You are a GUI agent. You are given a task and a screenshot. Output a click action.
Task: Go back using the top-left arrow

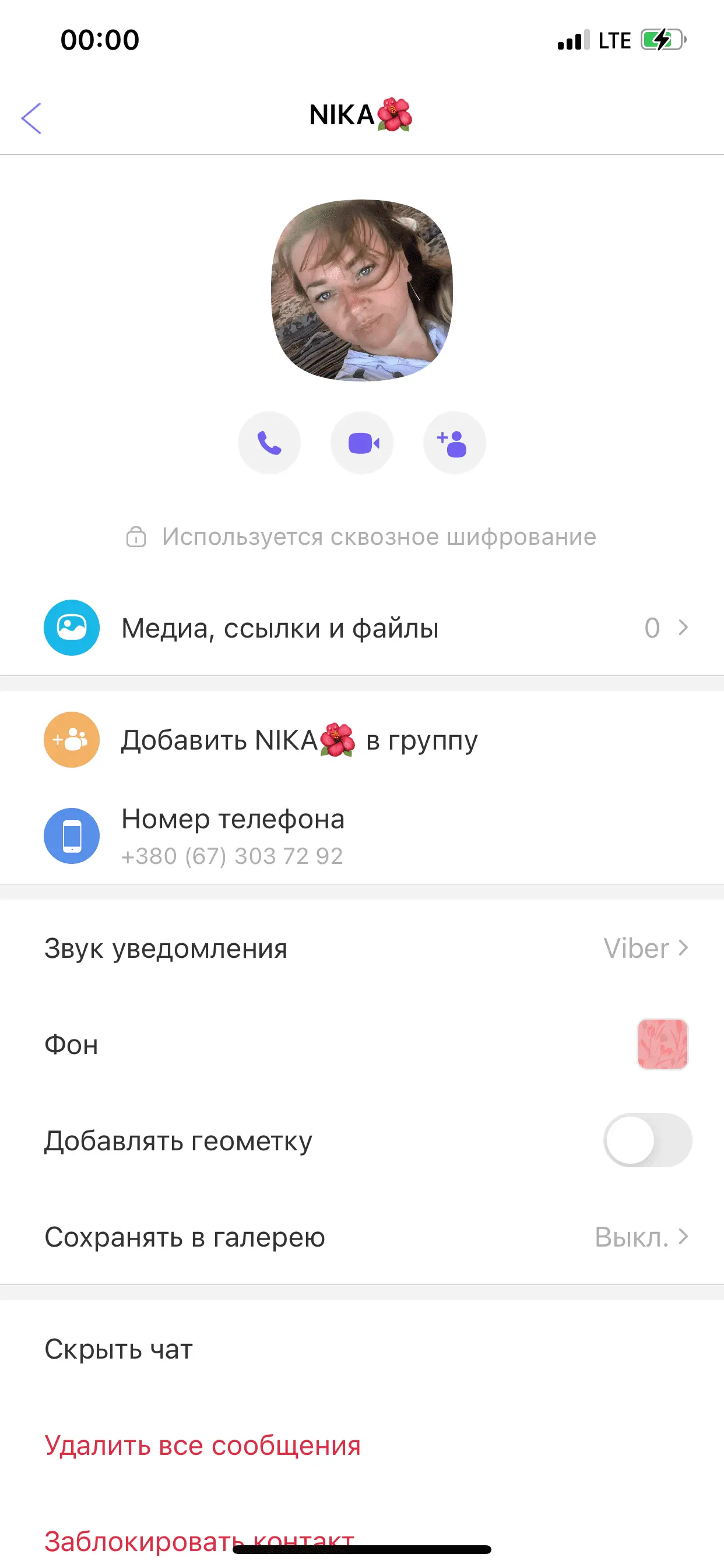coord(31,117)
